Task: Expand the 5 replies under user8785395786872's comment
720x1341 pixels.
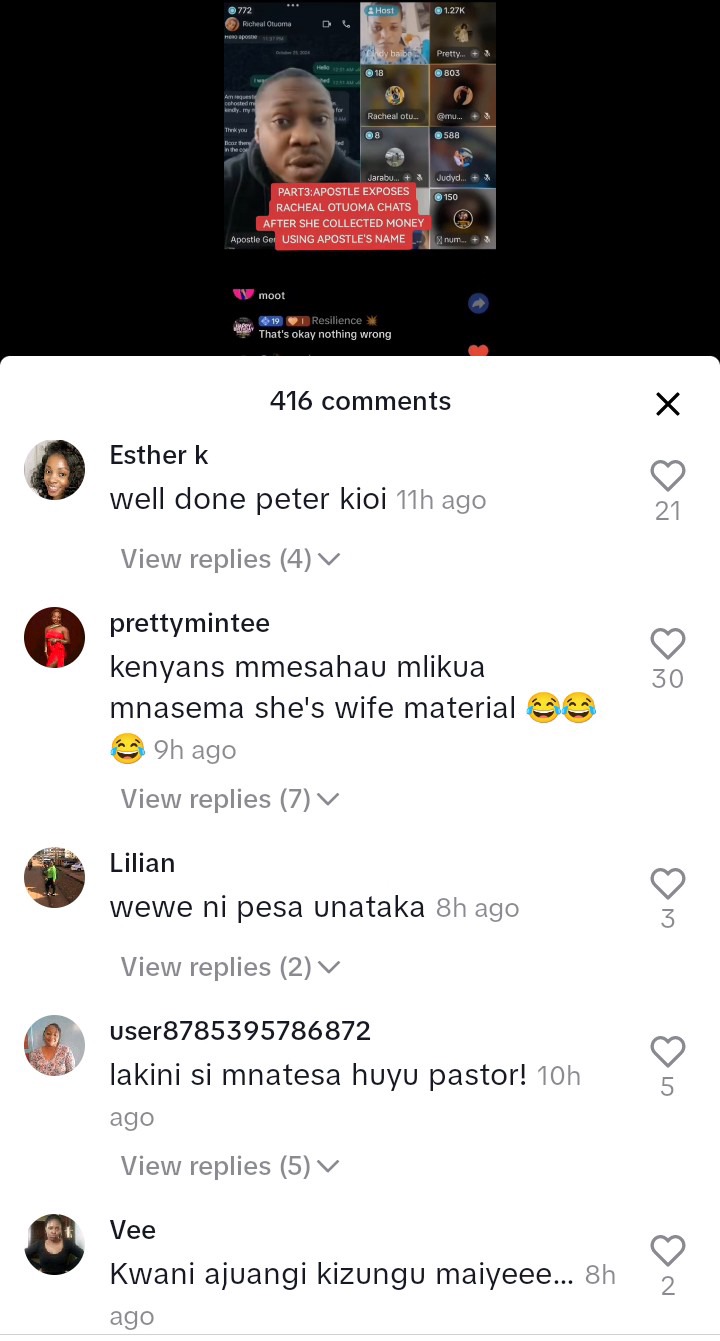Action: point(230,1166)
